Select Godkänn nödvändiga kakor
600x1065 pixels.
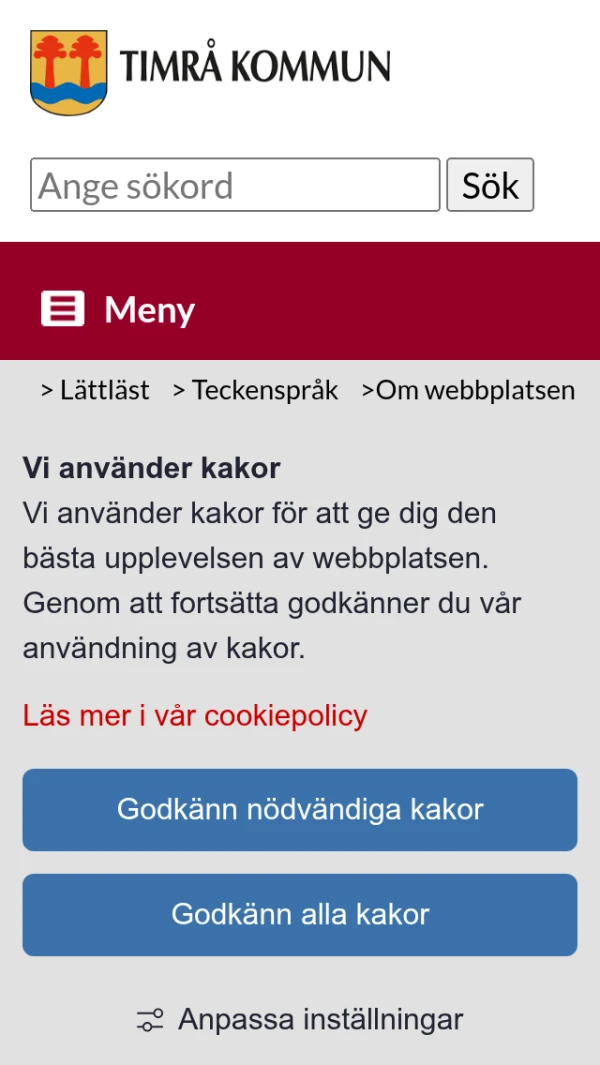coord(300,810)
